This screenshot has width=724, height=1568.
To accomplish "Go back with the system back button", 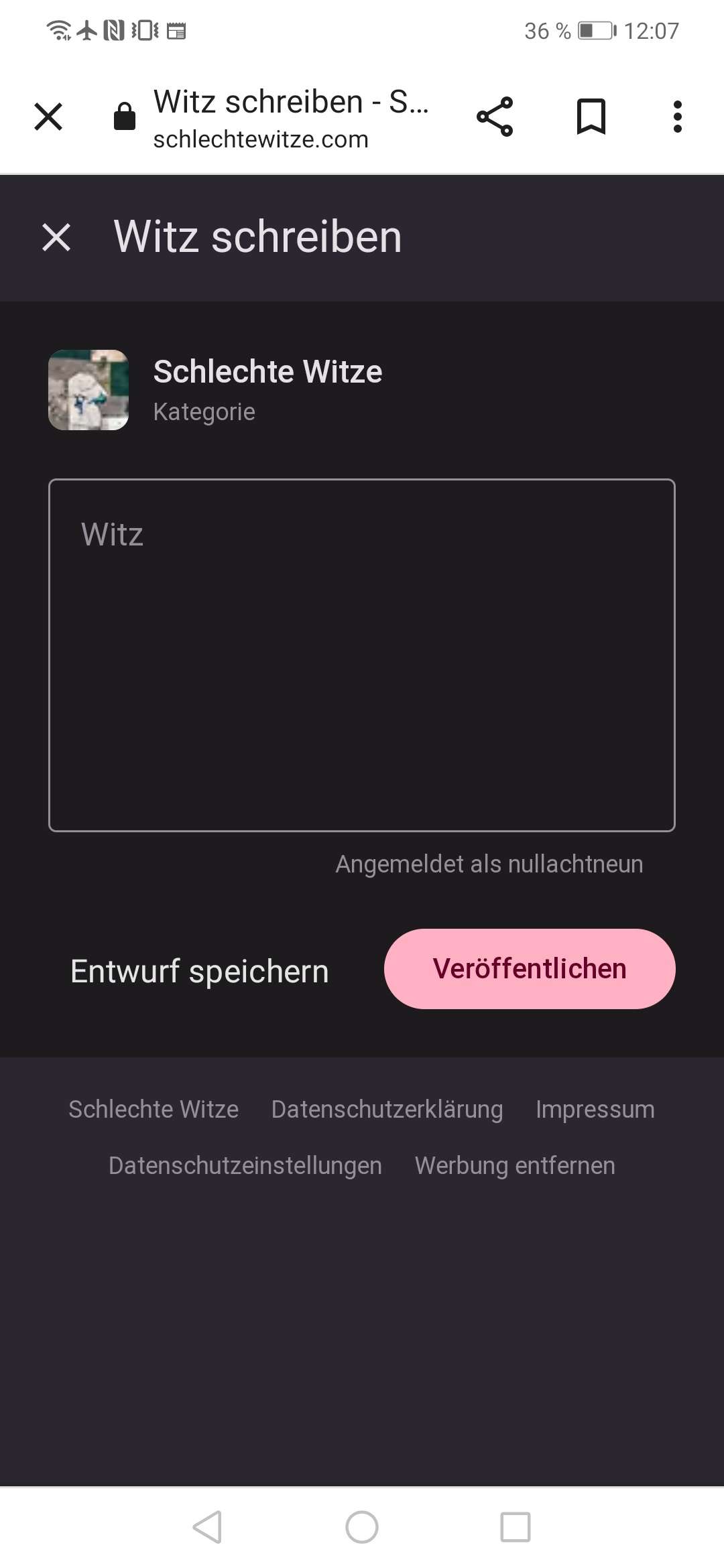I will coord(207,1527).
